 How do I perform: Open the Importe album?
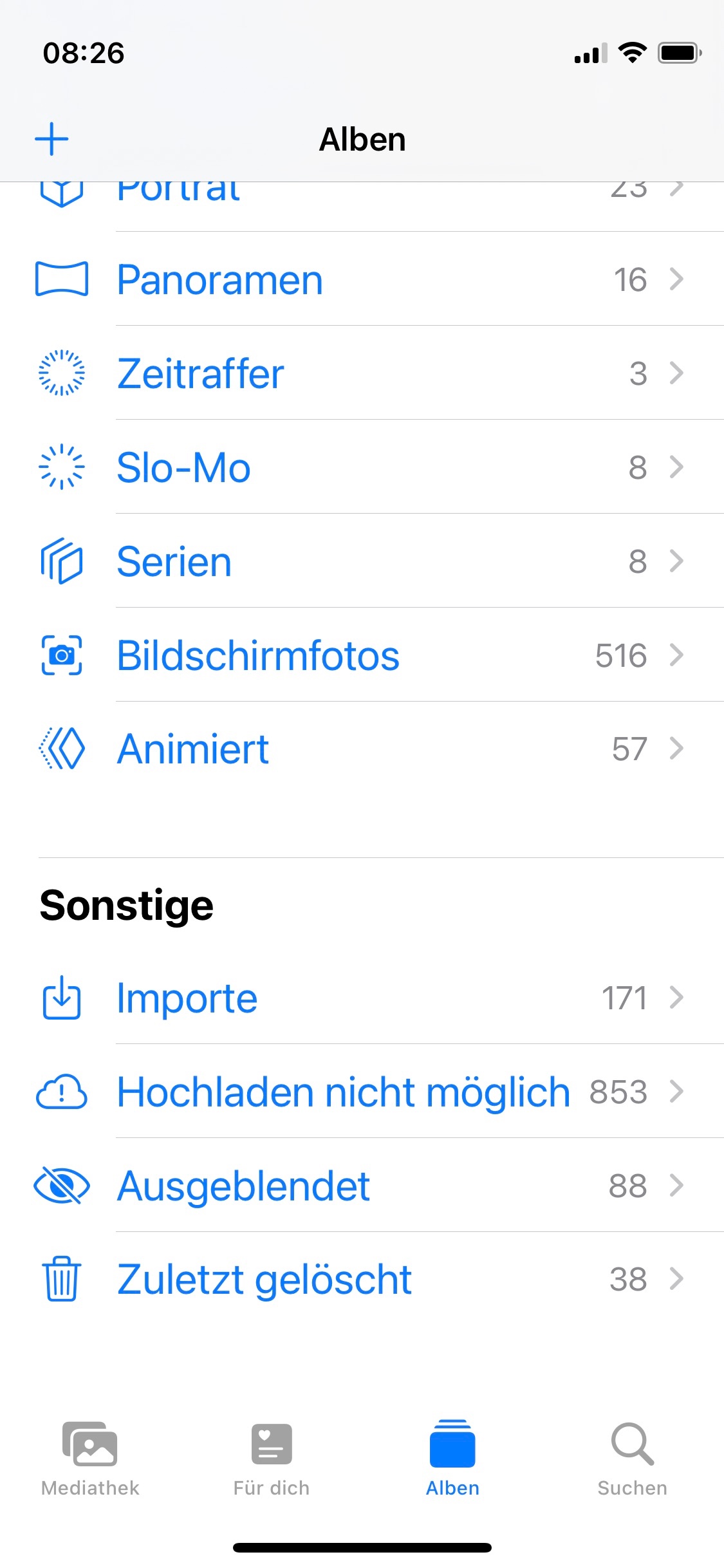360,998
